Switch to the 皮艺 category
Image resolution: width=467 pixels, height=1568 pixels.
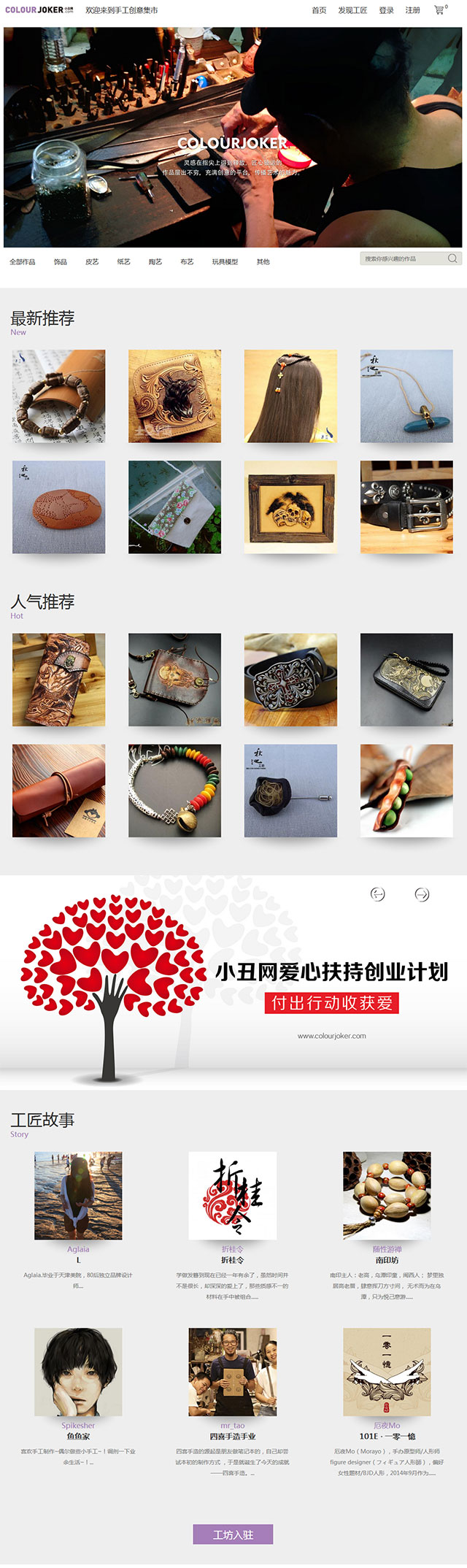(92, 261)
